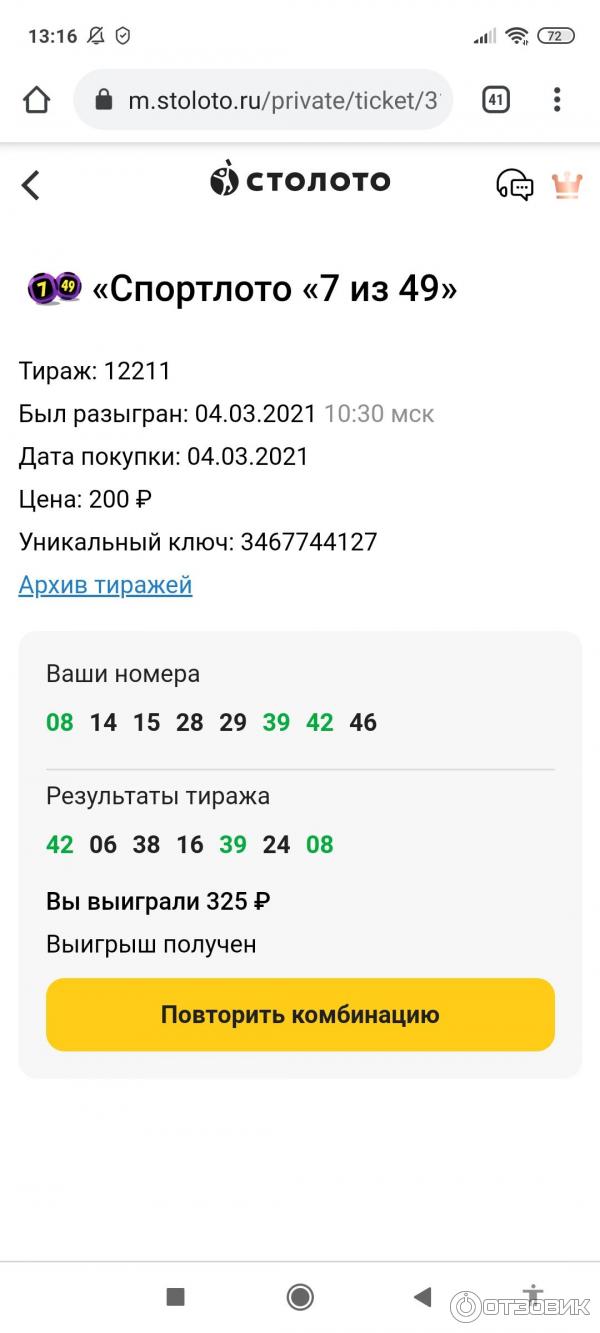Open the Архив тиражей link
The image size is (600, 1333).
point(105,585)
